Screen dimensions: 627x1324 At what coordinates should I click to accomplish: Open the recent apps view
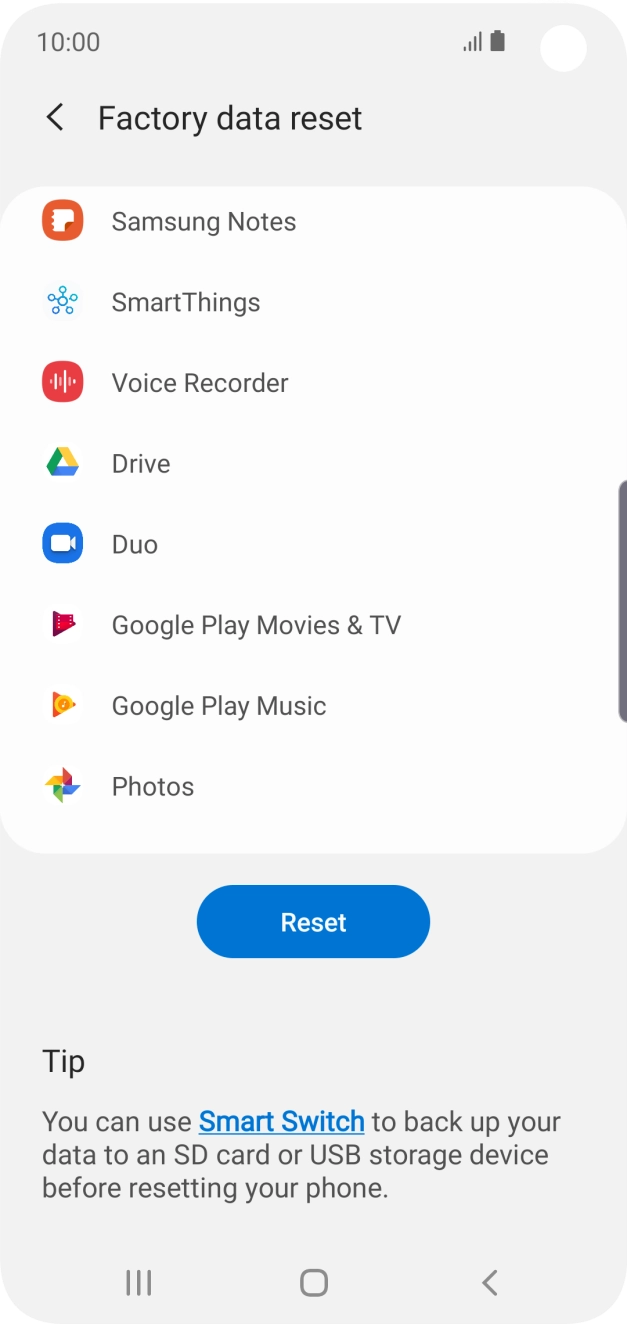click(138, 1283)
